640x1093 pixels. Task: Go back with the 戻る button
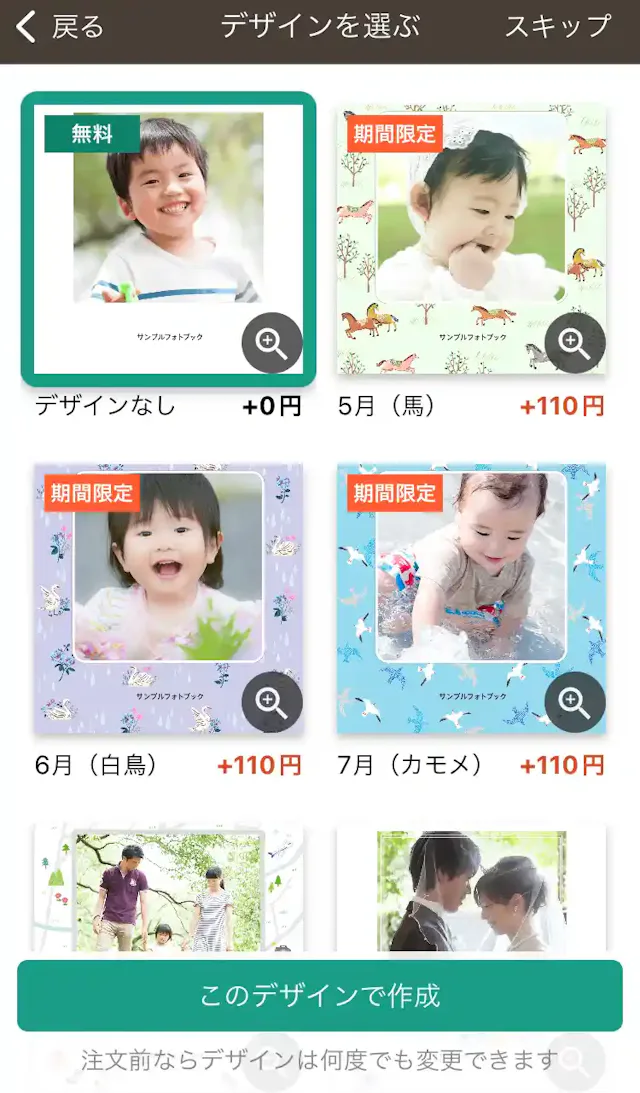(x=62, y=27)
